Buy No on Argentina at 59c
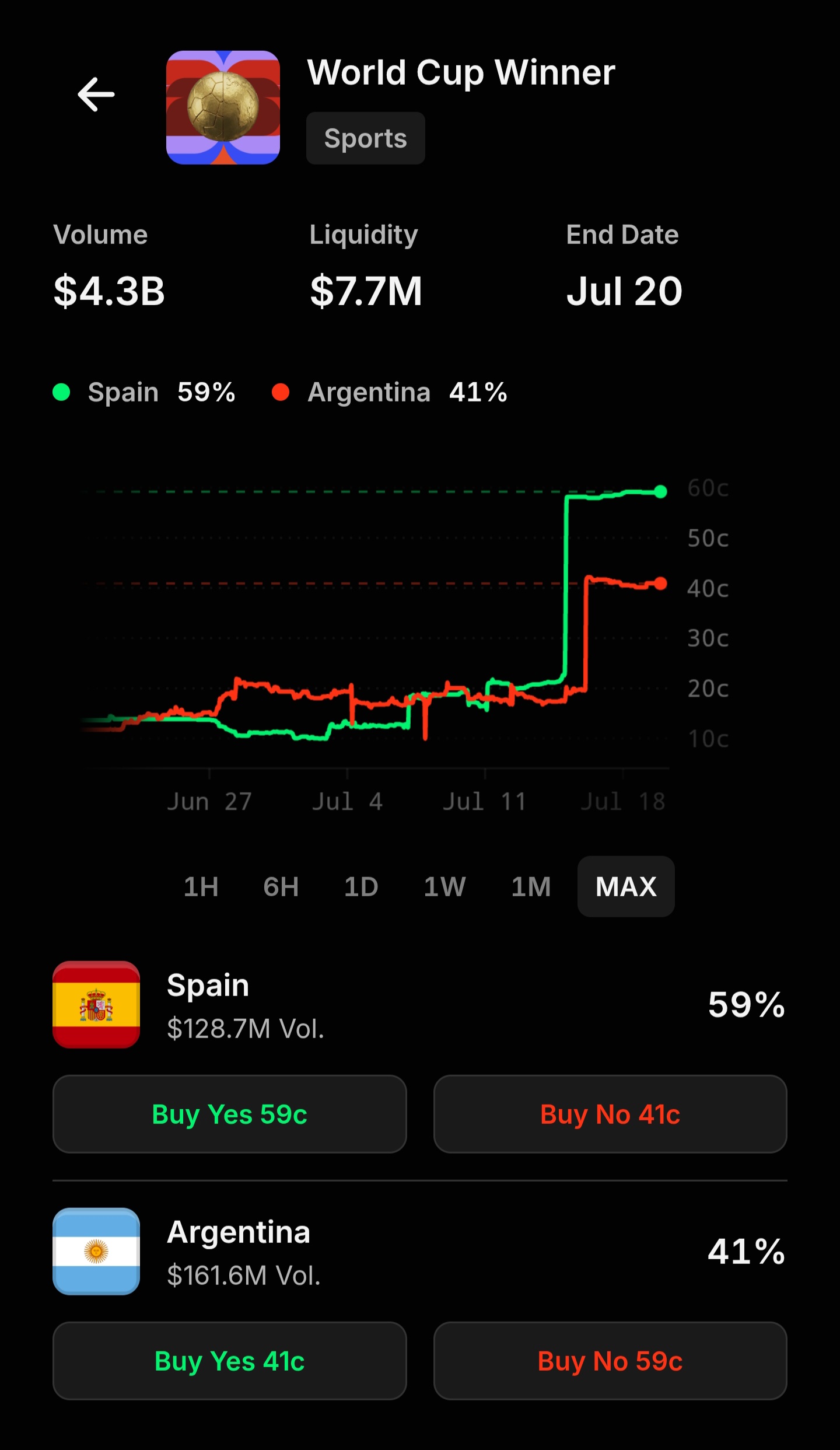The width and height of the screenshot is (840, 1450). tap(610, 1361)
